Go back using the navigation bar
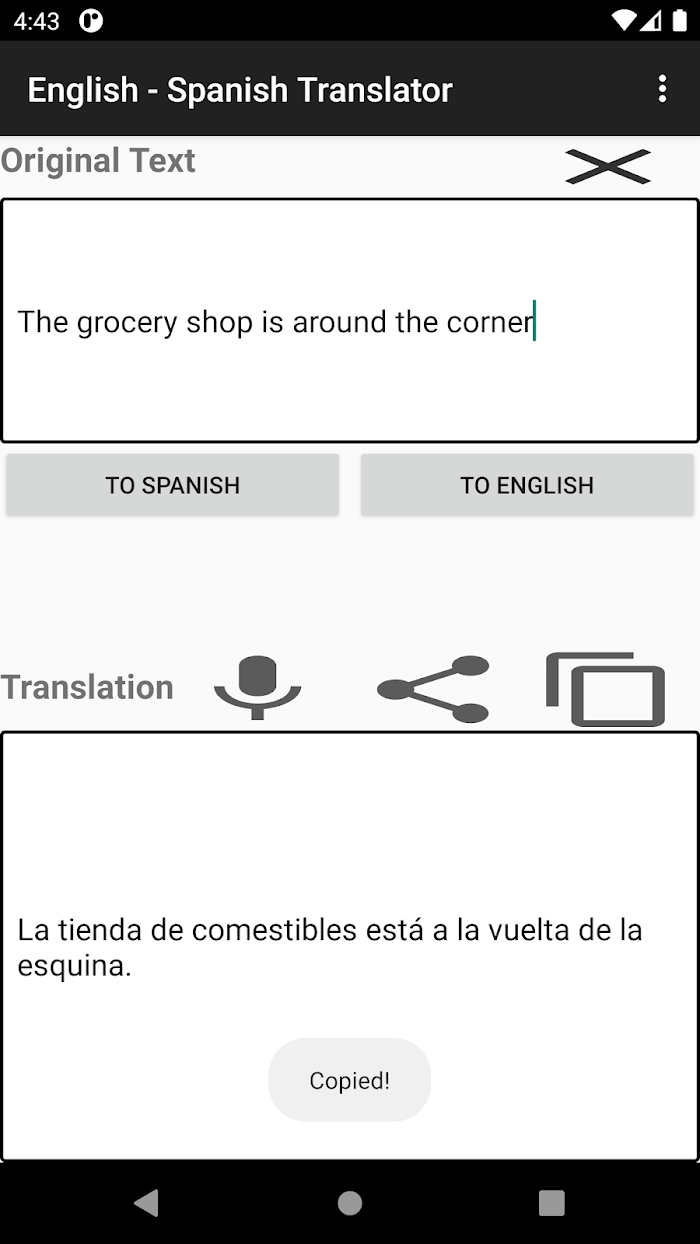This screenshot has height=1244, width=700. [147, 1203]
